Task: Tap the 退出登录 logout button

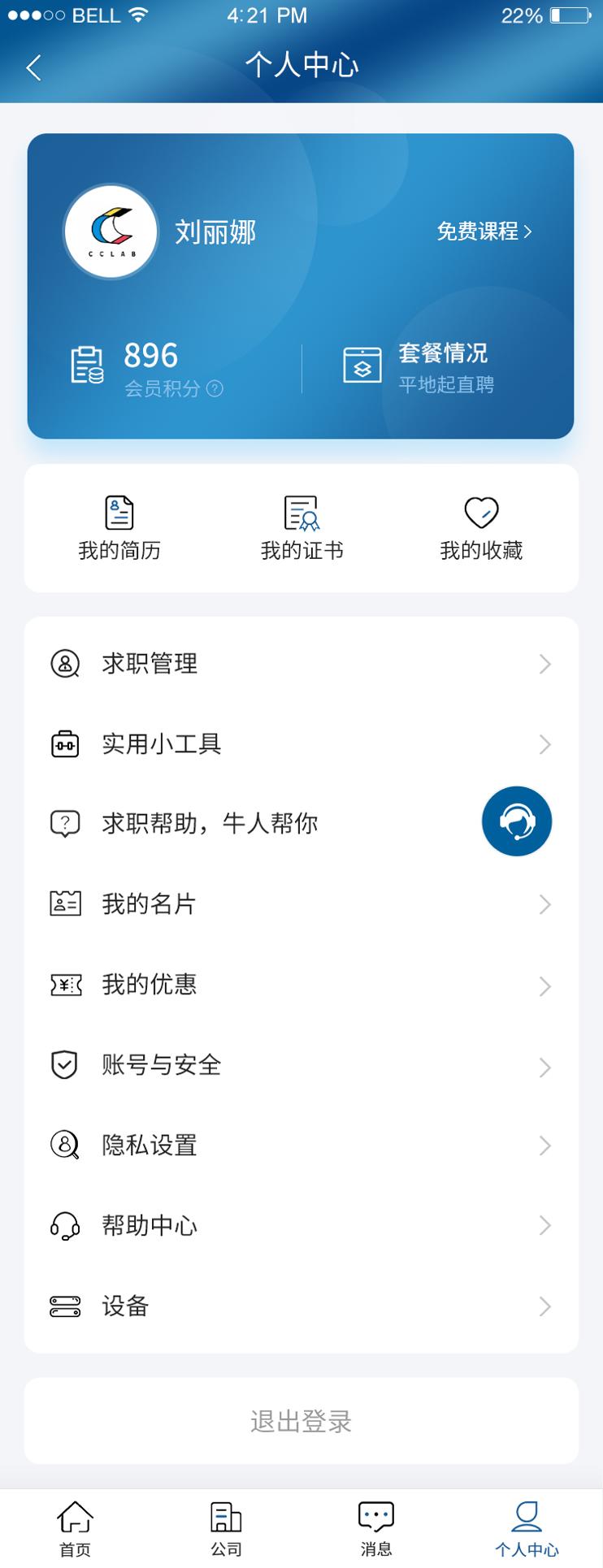Action: coord(301,1422)
